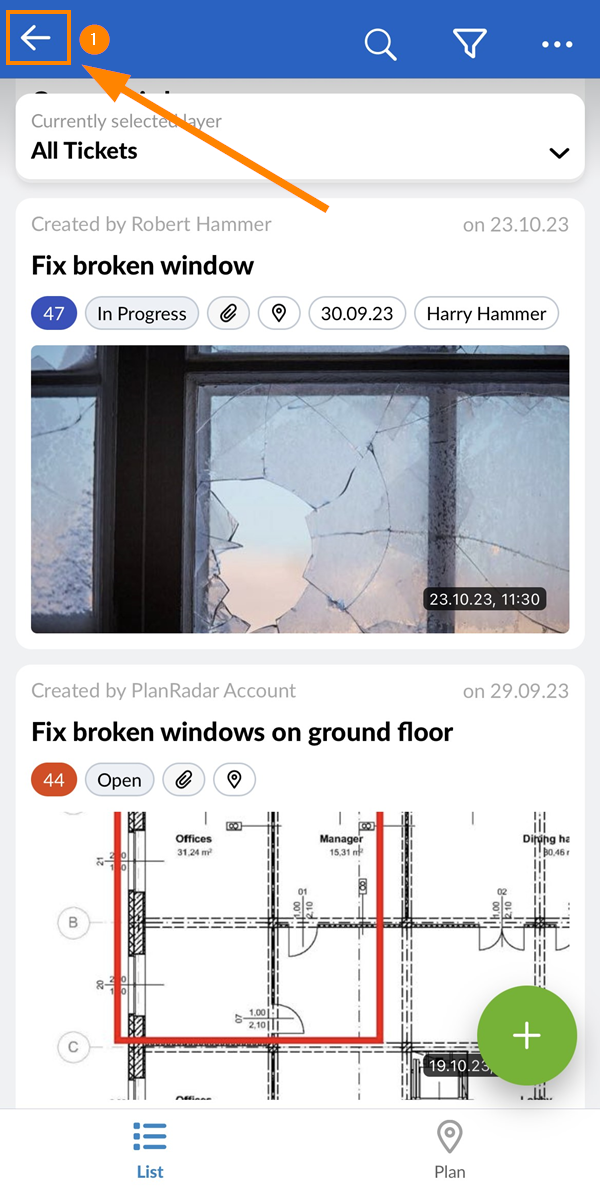Open the Fix broken window ticket
Viewport: 600px width, 1202px height.
coord(143,266)
